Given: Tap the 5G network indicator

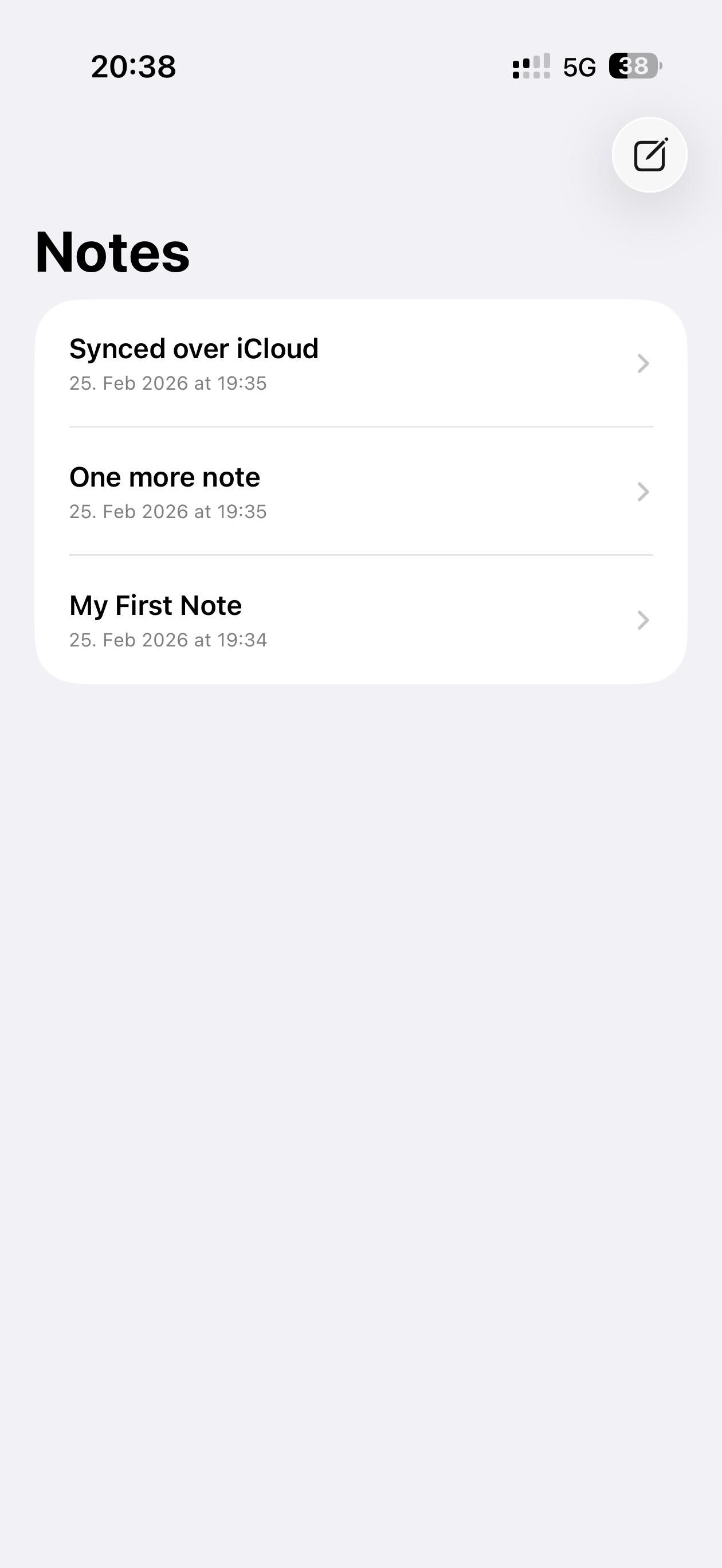Looking at the screenshot, I should pyautogui.click(x=579, y=67).
